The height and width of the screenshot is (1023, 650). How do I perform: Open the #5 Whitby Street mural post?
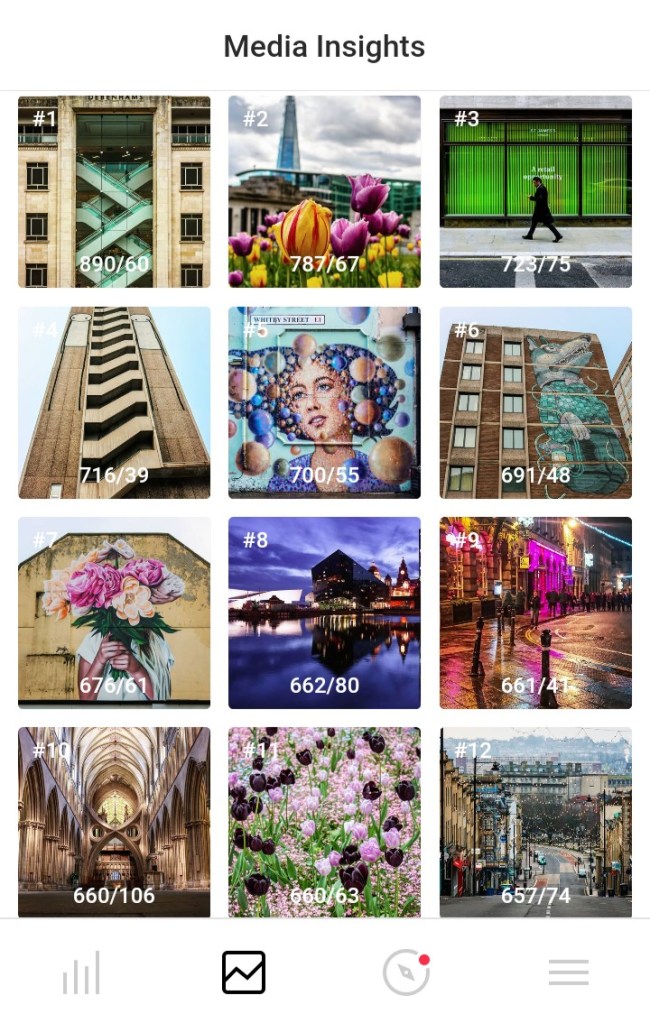[324, 402]
